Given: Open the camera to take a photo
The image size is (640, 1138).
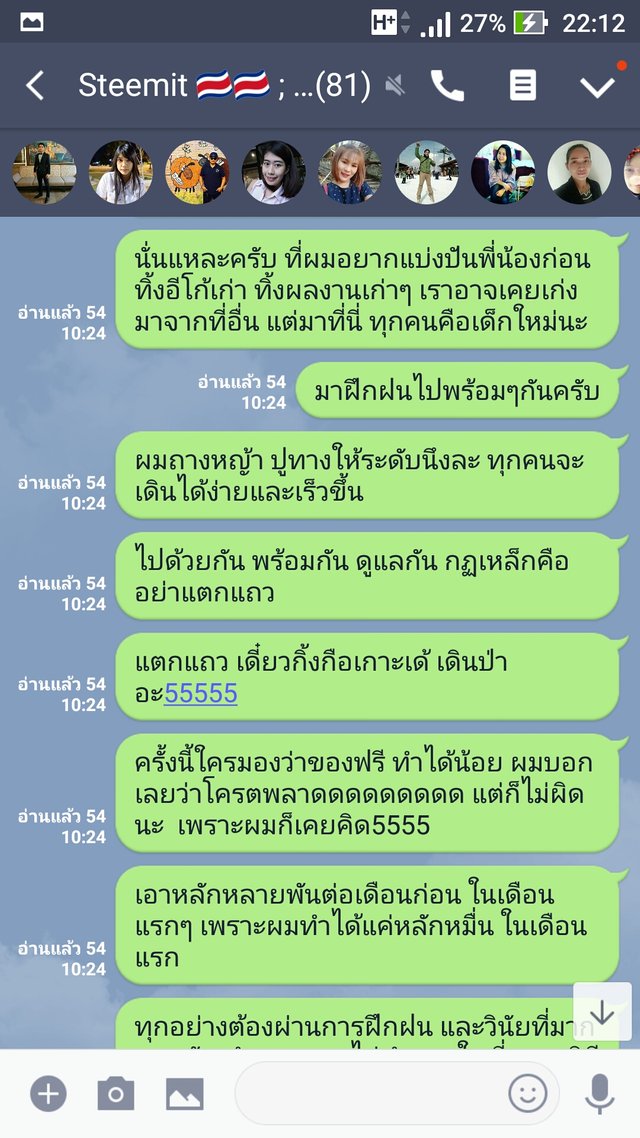Looking at the screenshot, I should pyautogui.click(x=116, y=1094).
